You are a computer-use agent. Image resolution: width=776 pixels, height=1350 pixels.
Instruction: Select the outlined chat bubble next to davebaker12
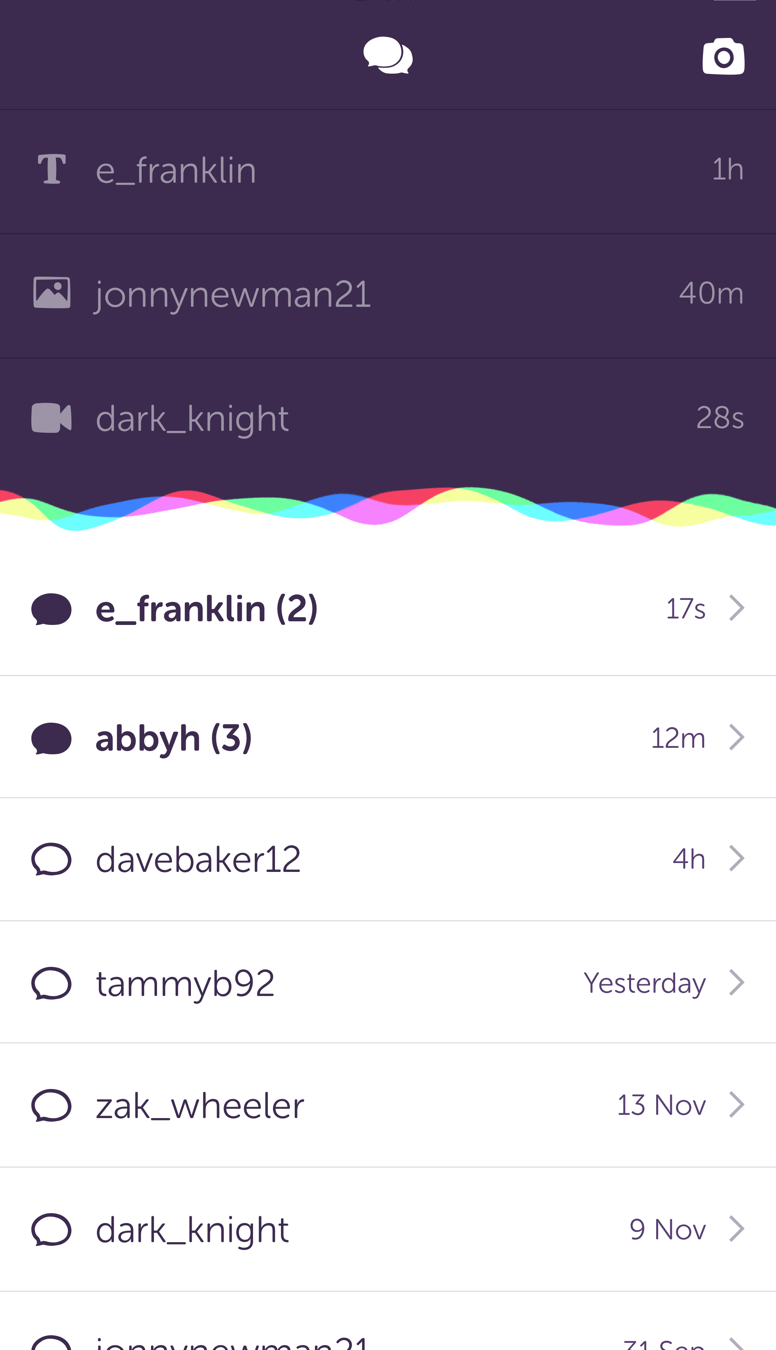(51, 859)
